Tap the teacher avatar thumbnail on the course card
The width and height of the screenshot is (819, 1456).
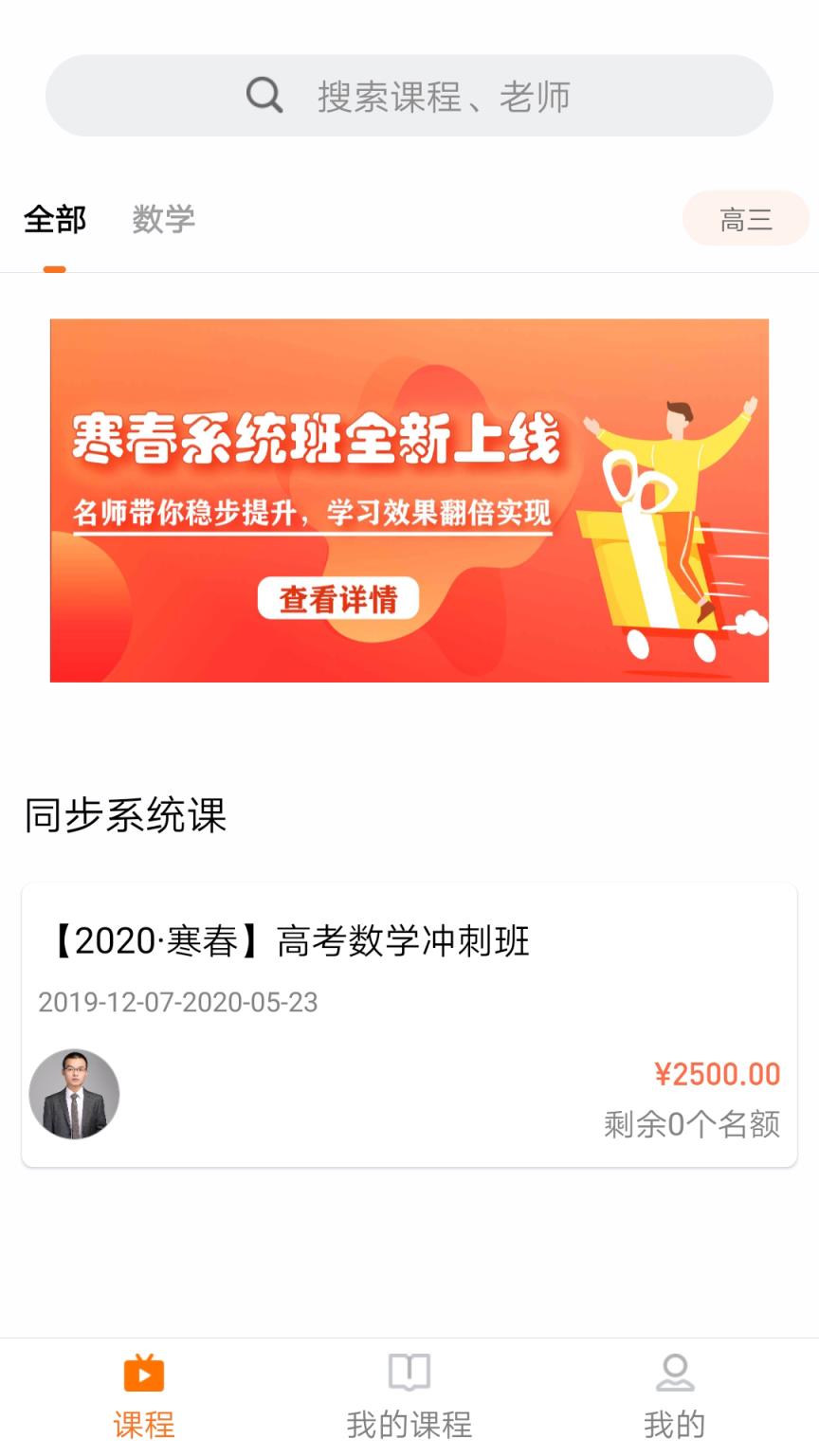(x=74, y=1094)
